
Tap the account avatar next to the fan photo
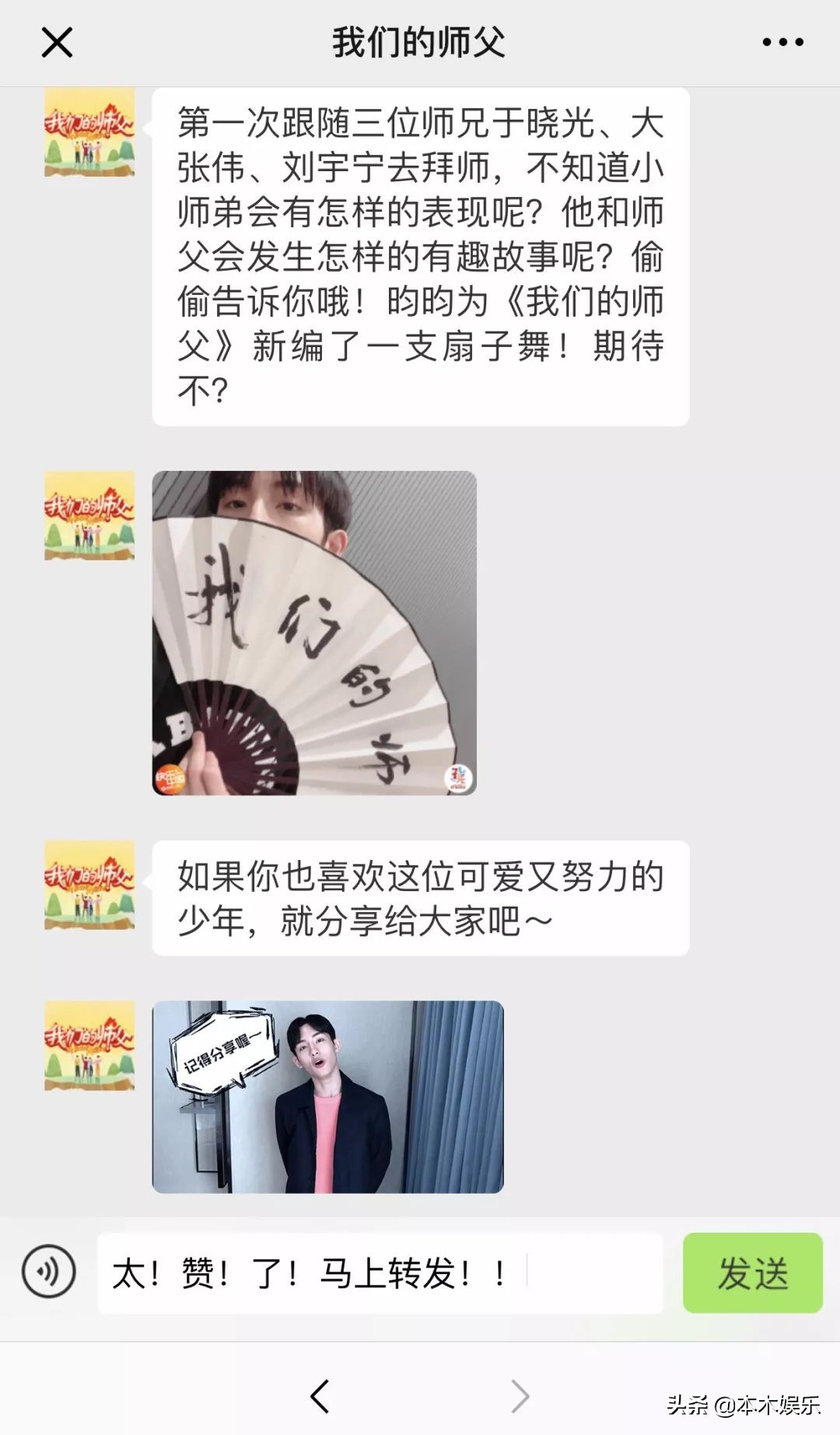91,515
